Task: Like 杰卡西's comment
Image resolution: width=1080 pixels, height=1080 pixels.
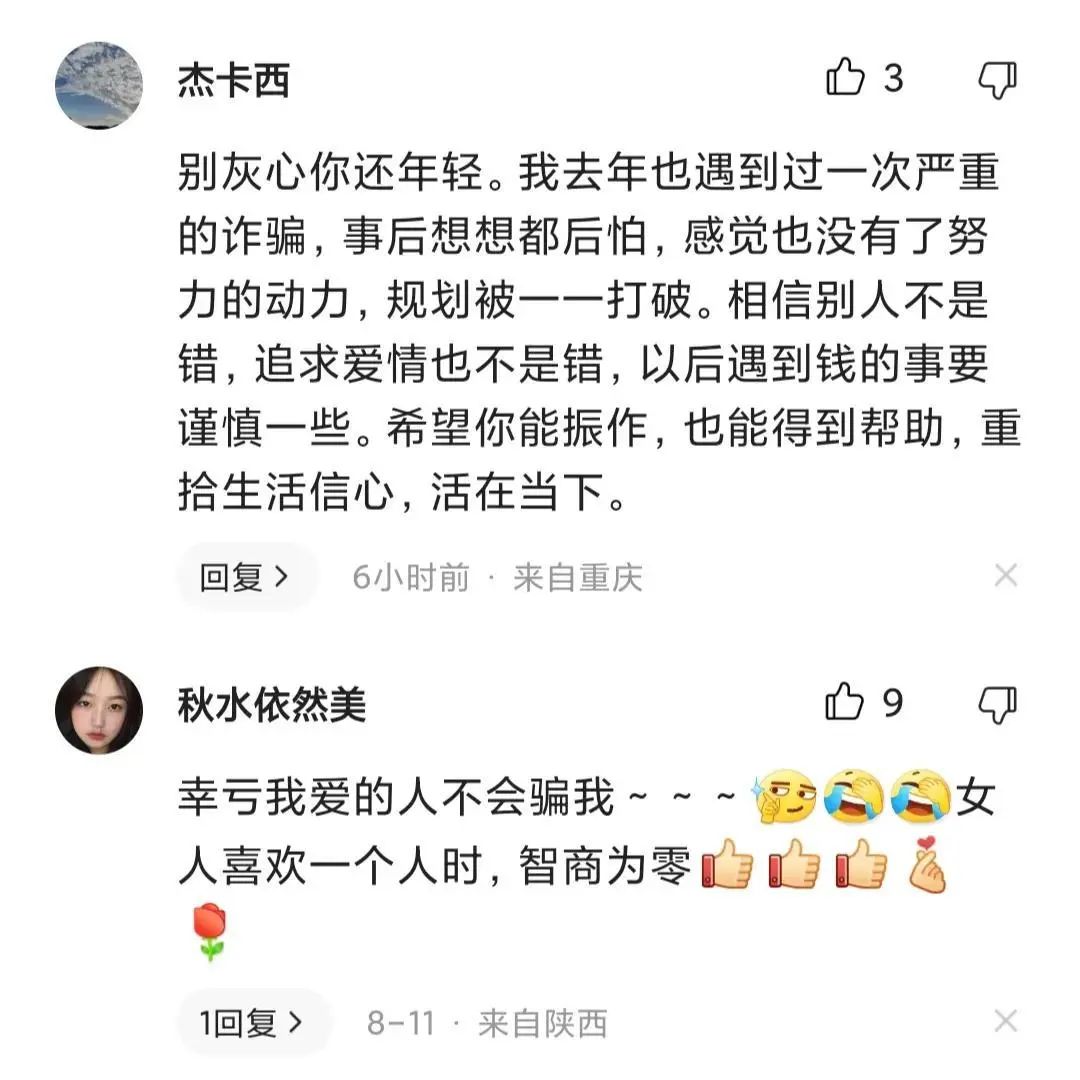Action: coord(845,77)
